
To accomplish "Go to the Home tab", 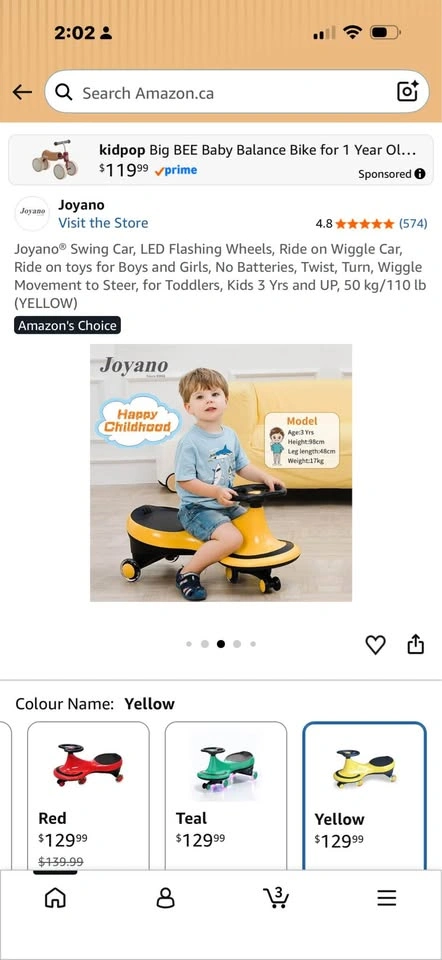I will (55, 898).
